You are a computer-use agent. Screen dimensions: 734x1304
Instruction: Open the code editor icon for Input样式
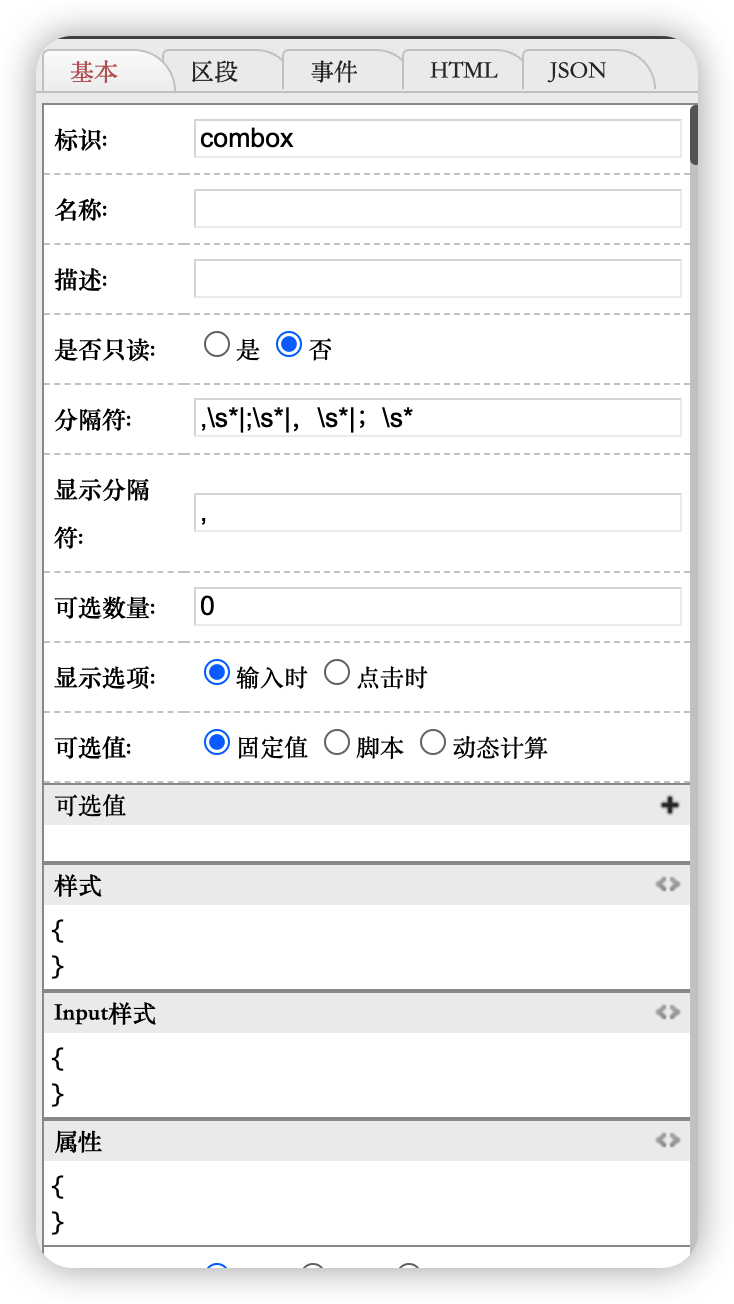point(668,1013)
